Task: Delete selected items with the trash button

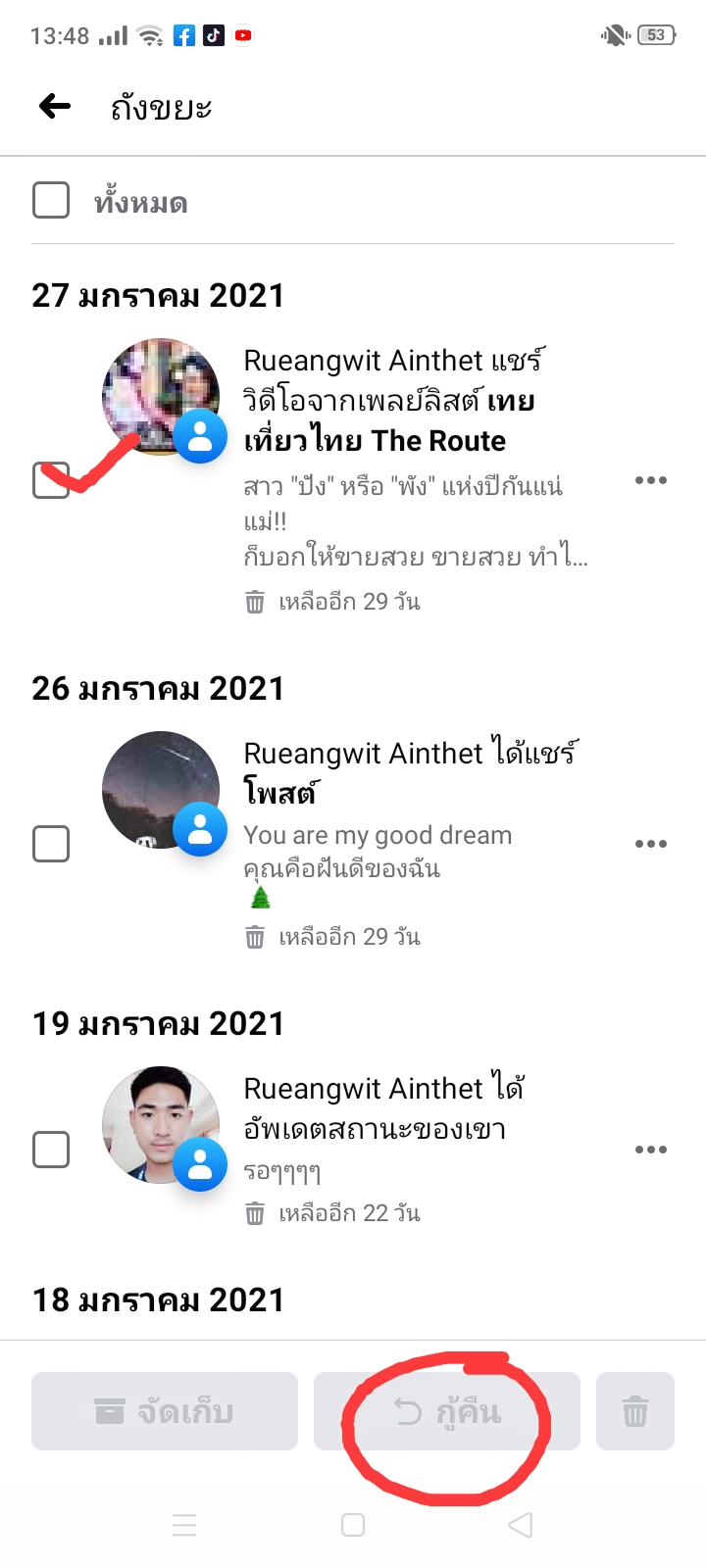Action: pyautogui.click(x=635, y=1411)
